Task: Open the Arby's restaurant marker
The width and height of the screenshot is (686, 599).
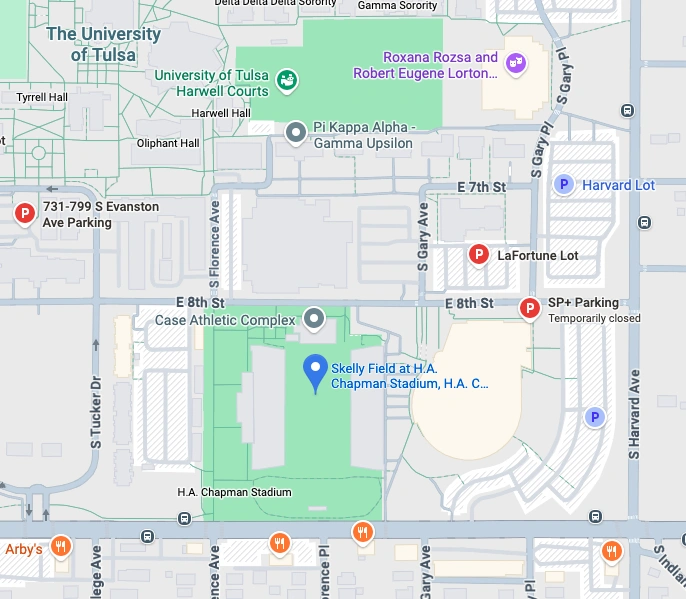Action: click(61, 547)
